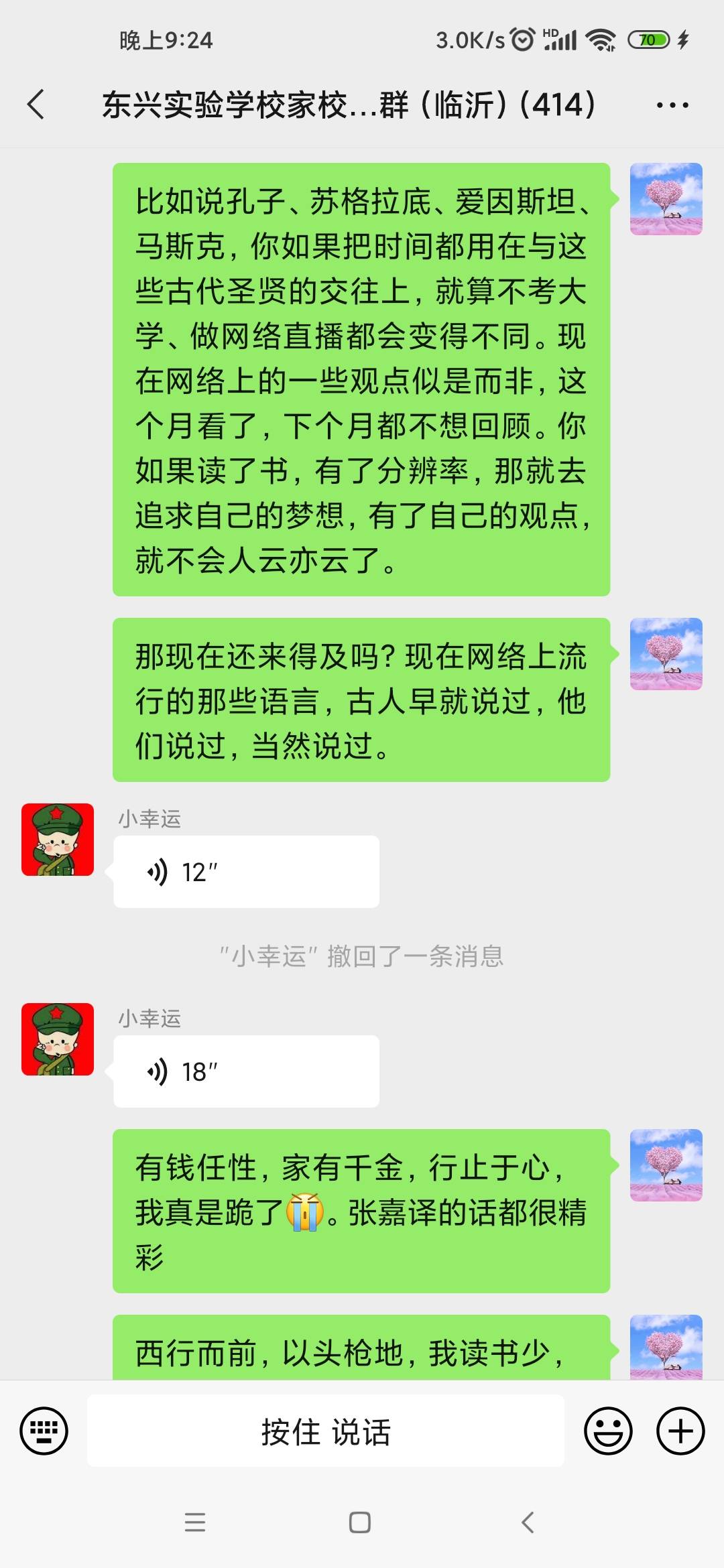724x1568 pixels.
Task: Play the 12-second voice message
Action: pyautogui.click(x=245, y=870)
